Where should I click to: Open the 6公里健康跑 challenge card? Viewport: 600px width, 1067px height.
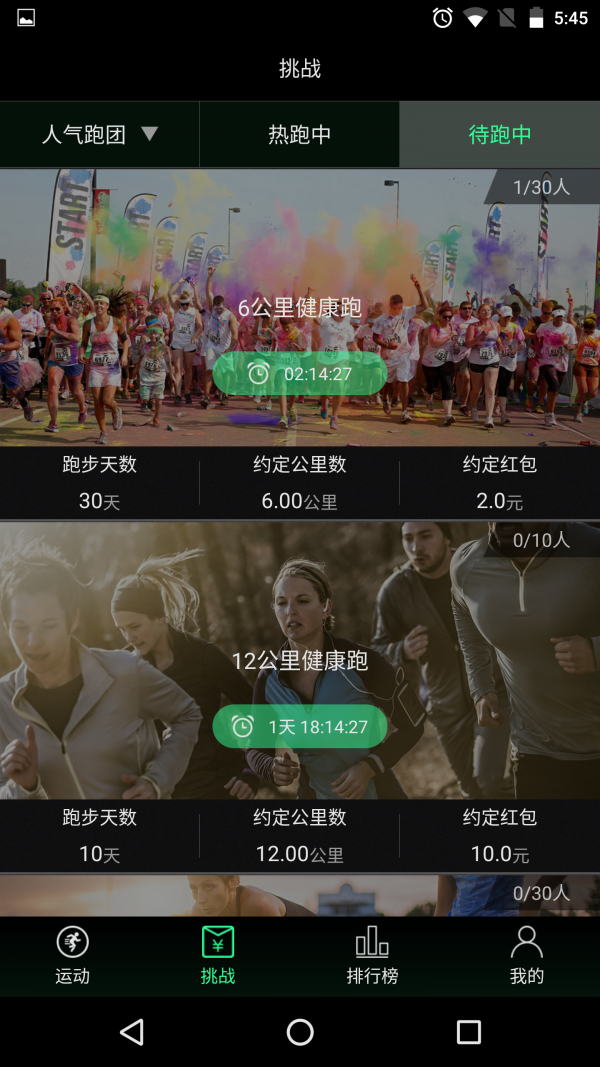point(300,308)
